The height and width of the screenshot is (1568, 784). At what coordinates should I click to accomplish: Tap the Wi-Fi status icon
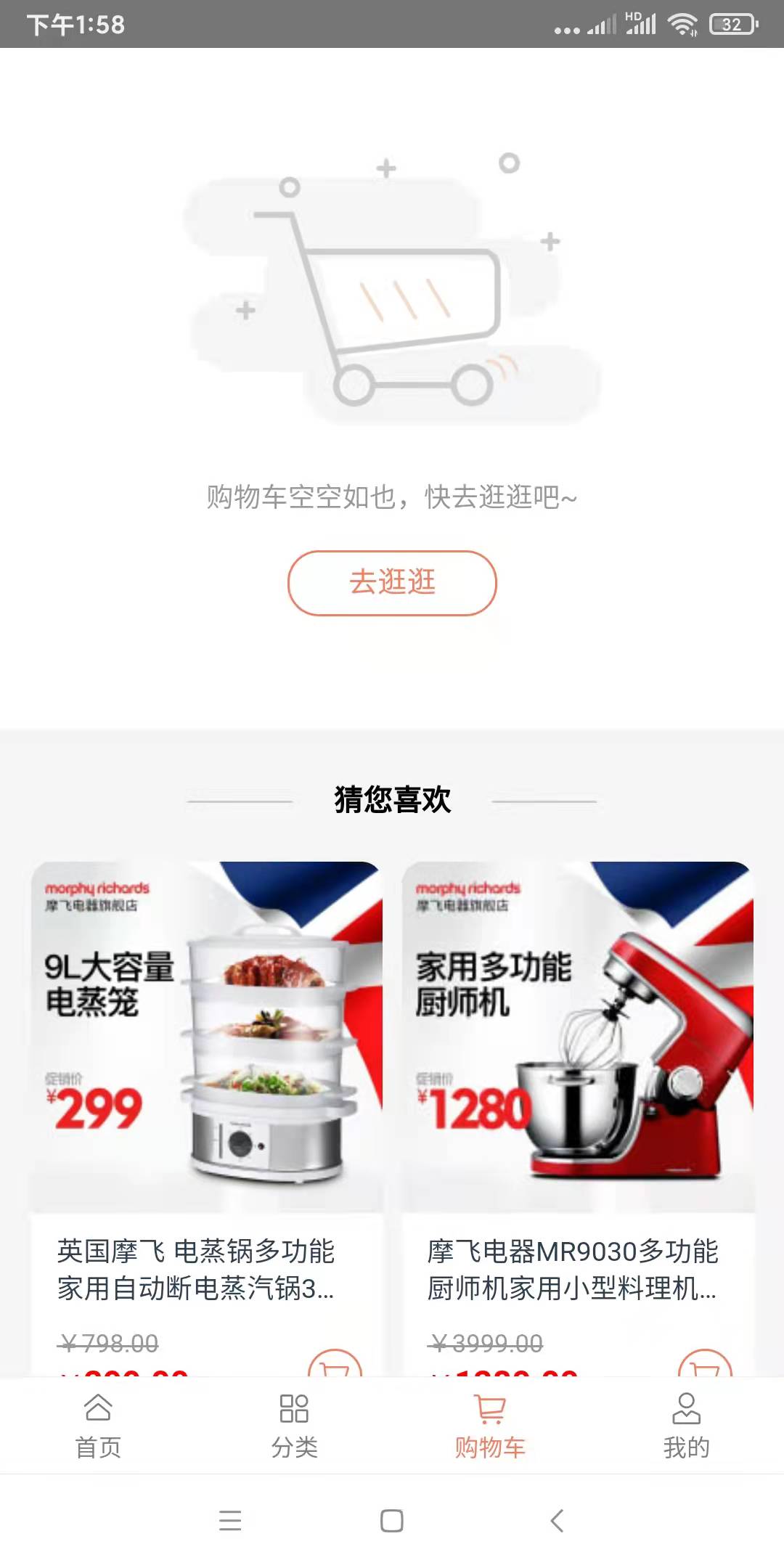[683, 25]
